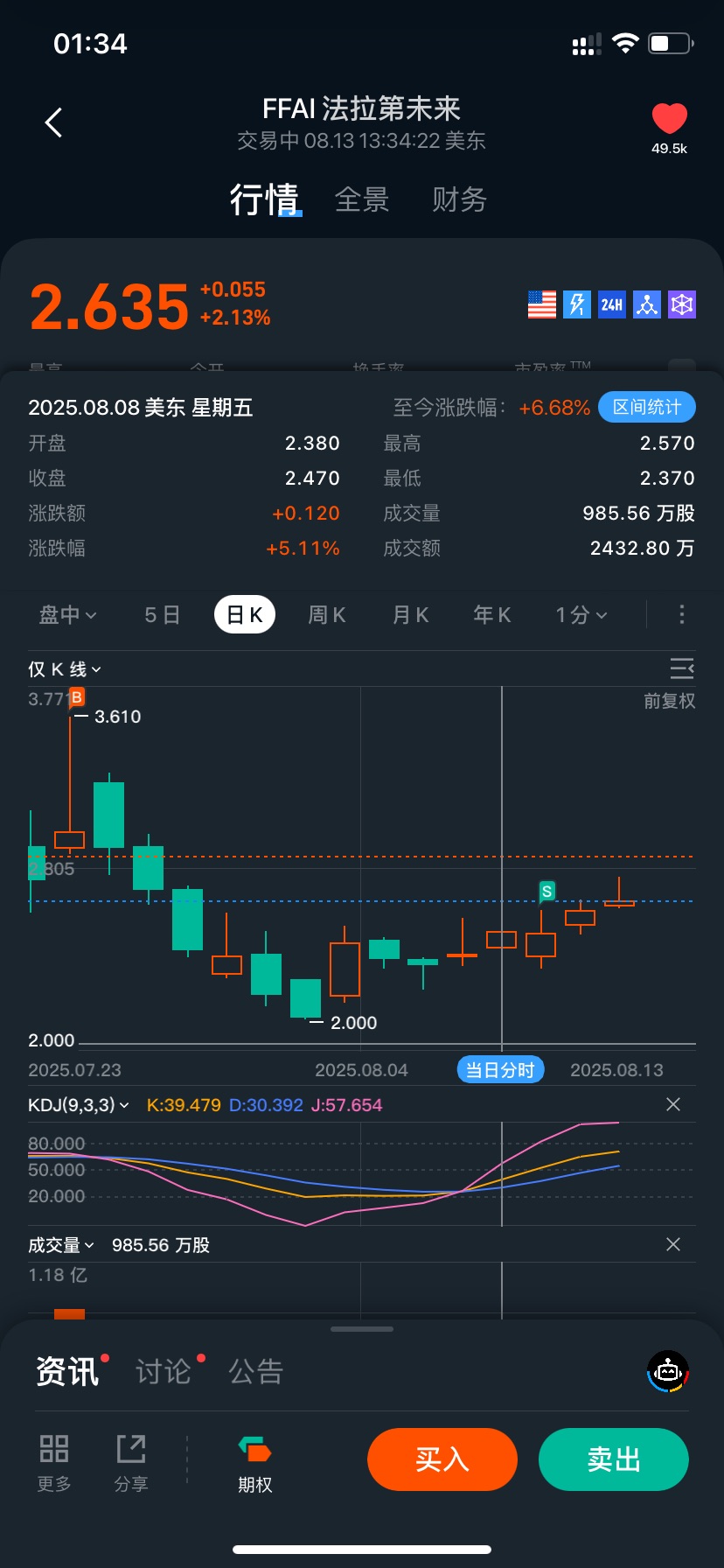Select the 5日 chart period
The height and width of the screenshot is (1568, 724).
[163, 615]
